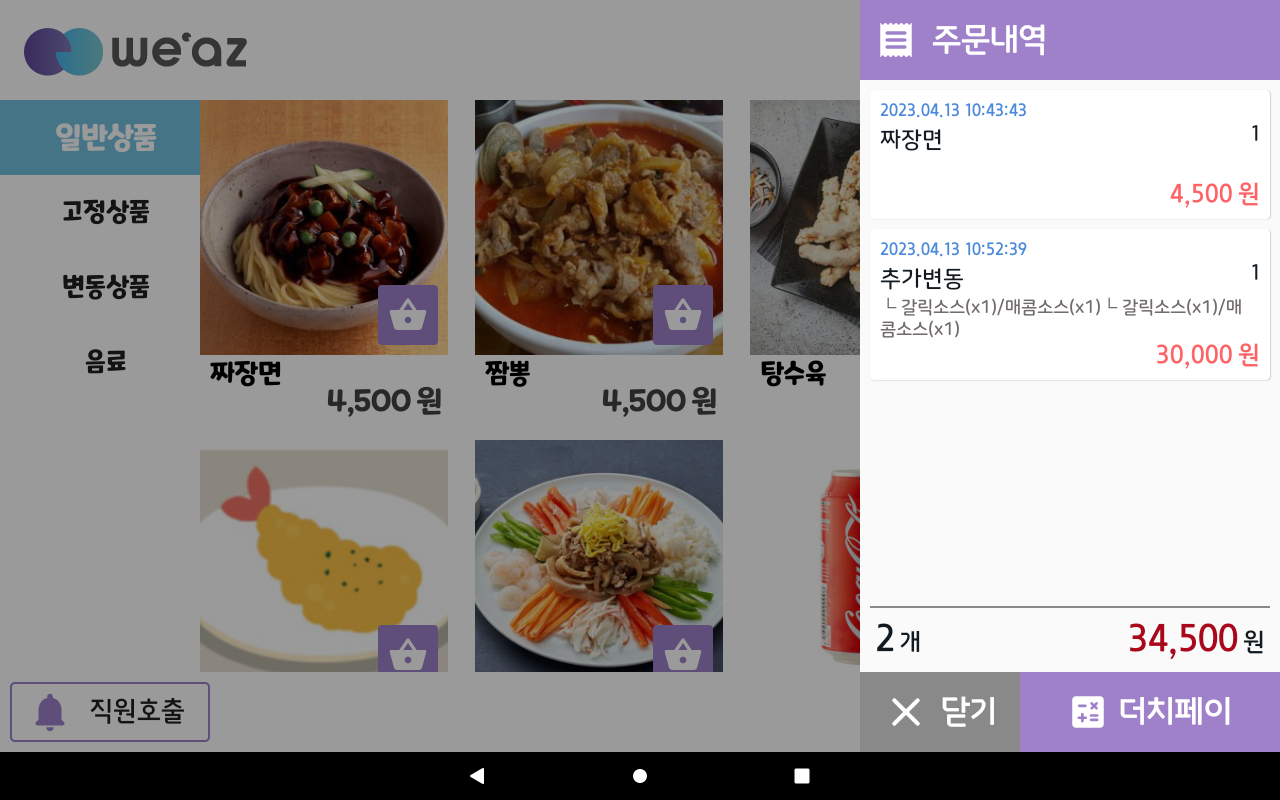
Task: Switch to the 고정상품 category
Action: click(x=105, y=212)
